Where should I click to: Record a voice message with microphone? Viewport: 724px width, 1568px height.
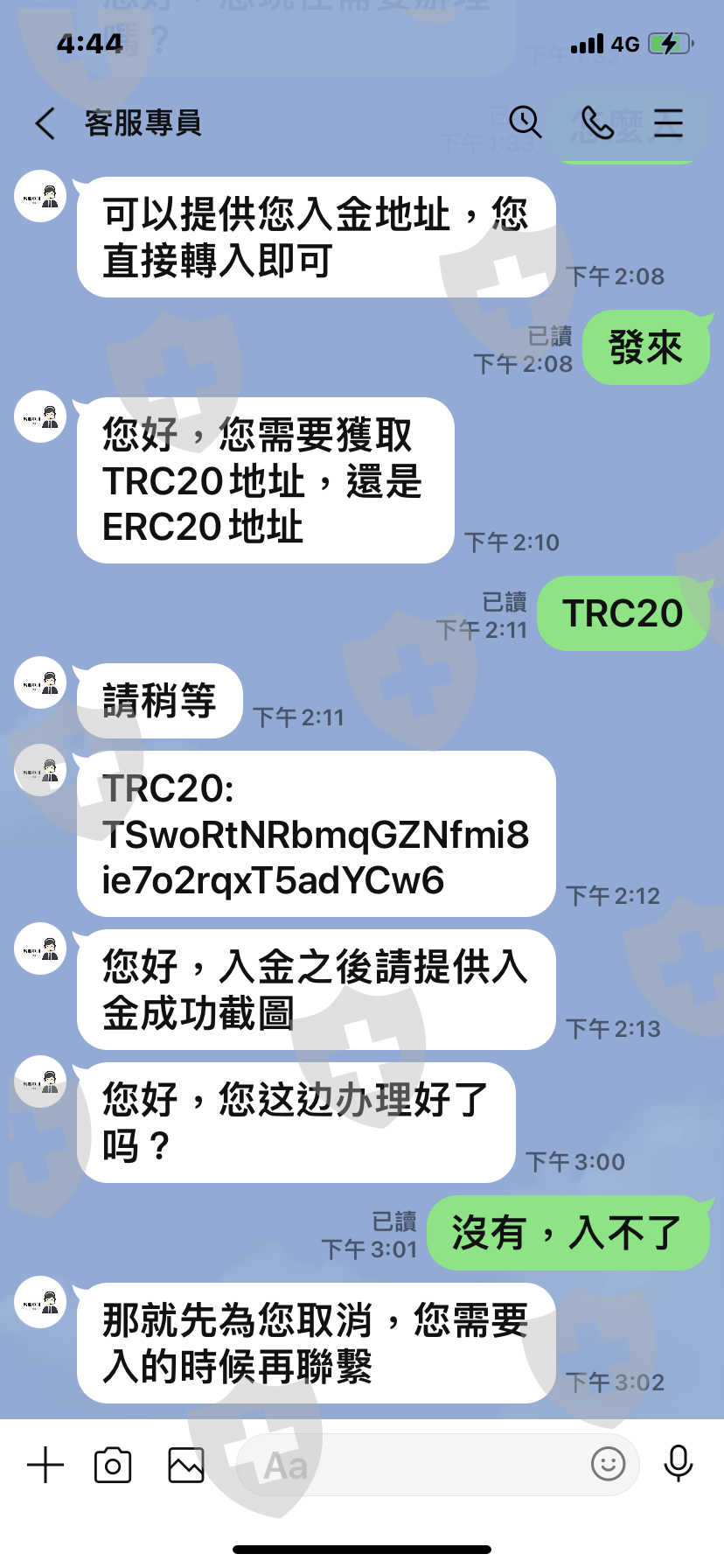click(x=679, y=1463)
